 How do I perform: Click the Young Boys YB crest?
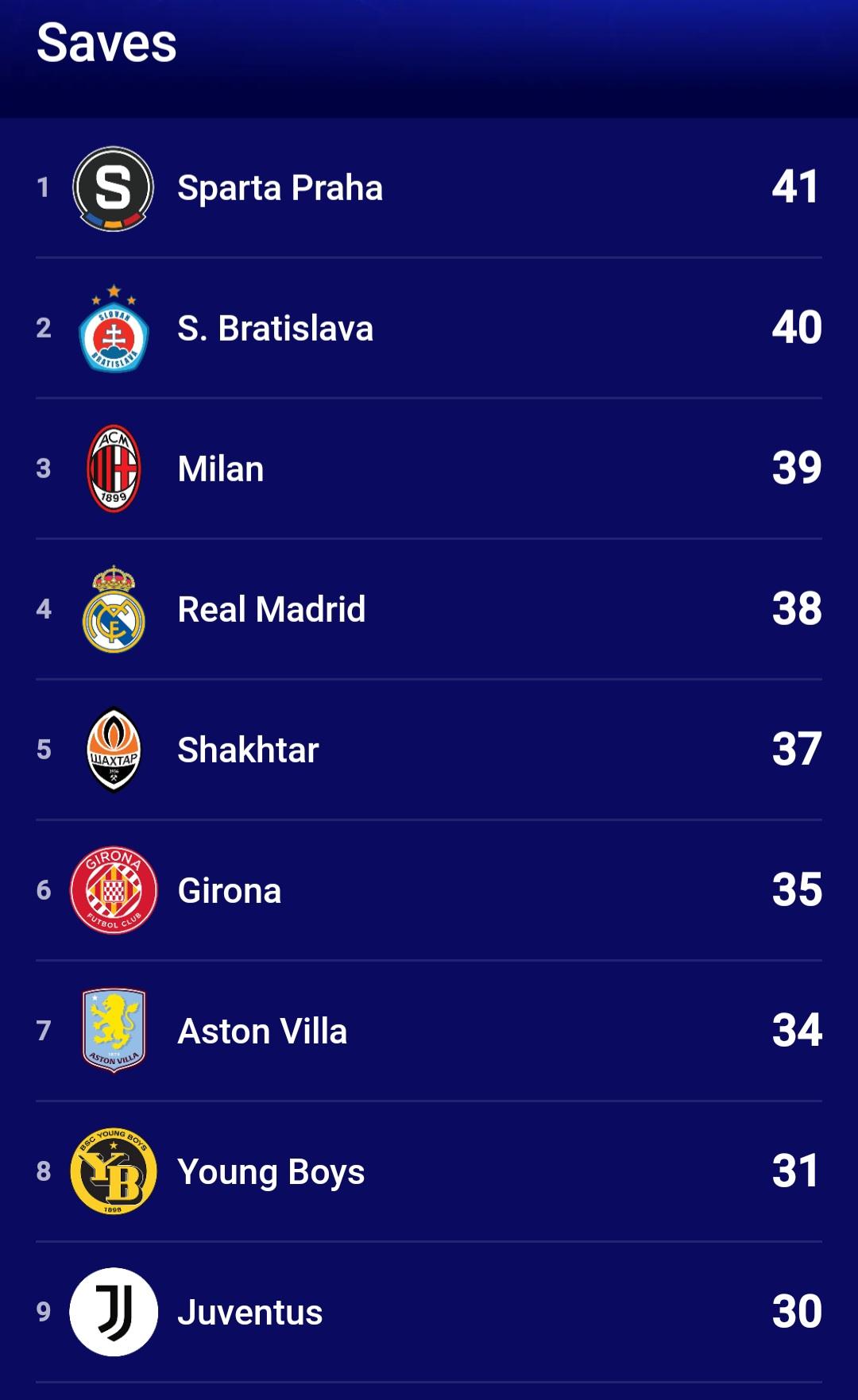click(x=114, y=1171)
